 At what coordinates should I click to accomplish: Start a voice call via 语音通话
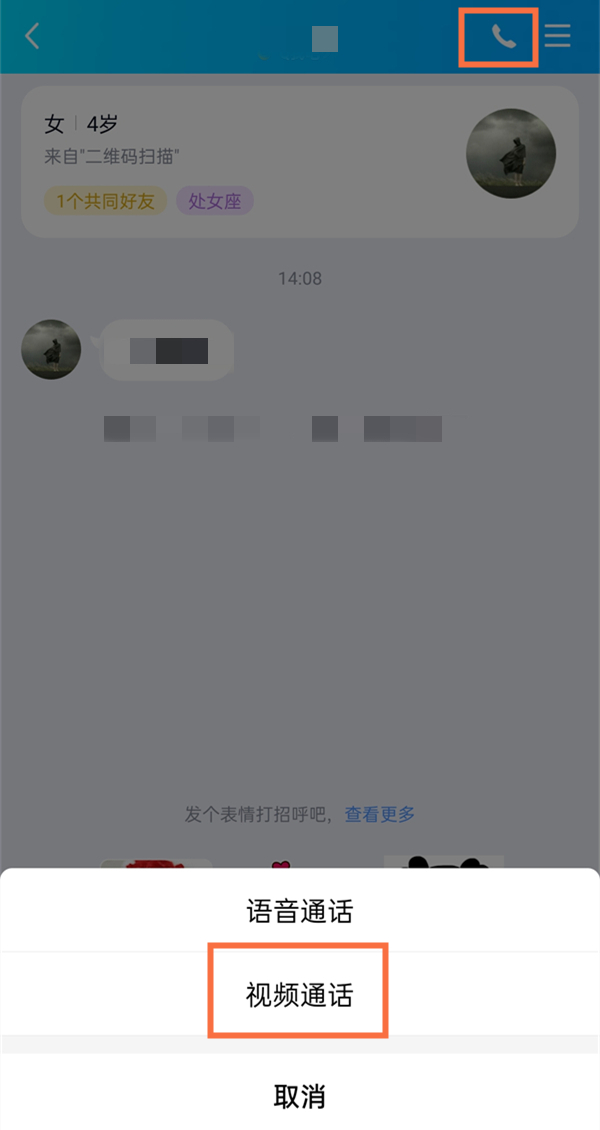tap(299, 911)
